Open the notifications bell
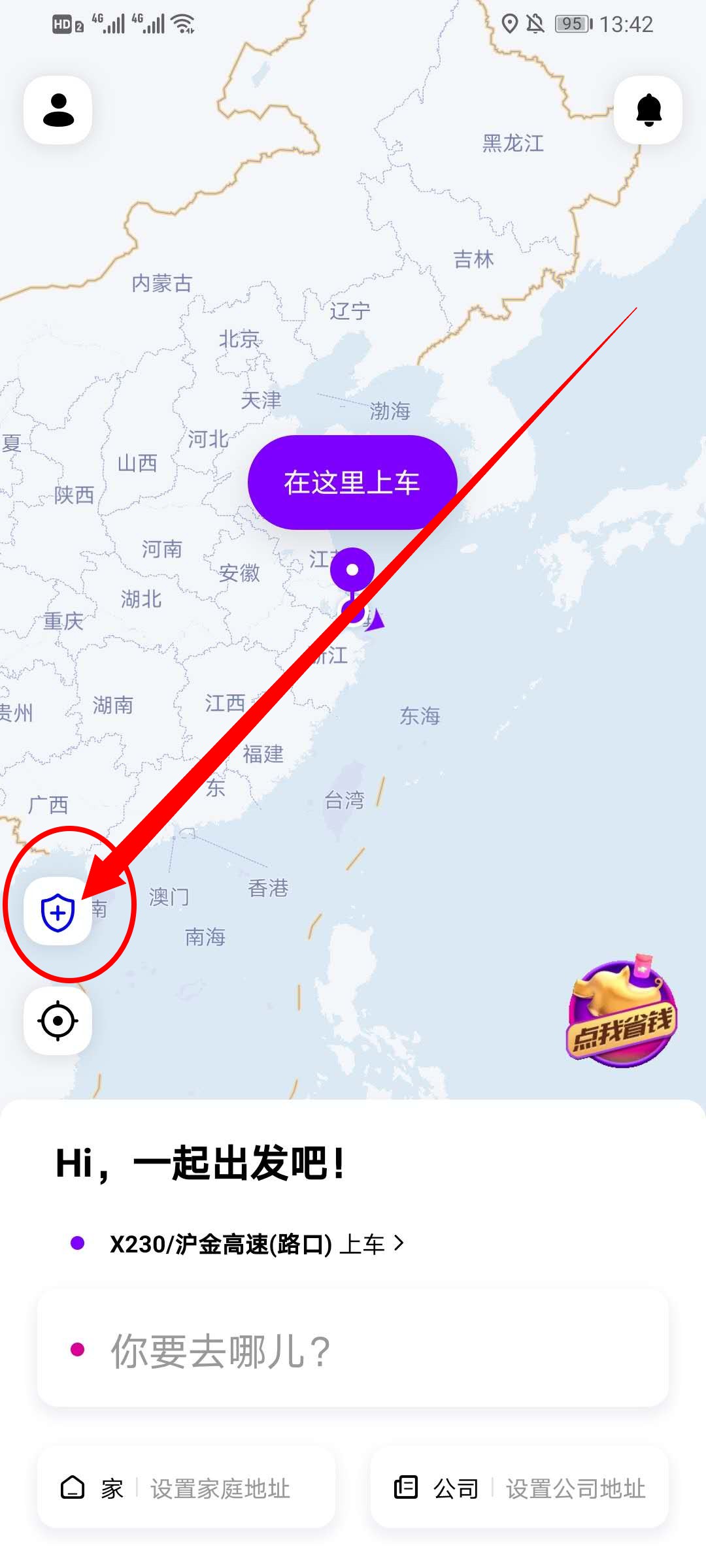Image resolution: width=706 pixels, height=1568 pixels. point(648,110)
